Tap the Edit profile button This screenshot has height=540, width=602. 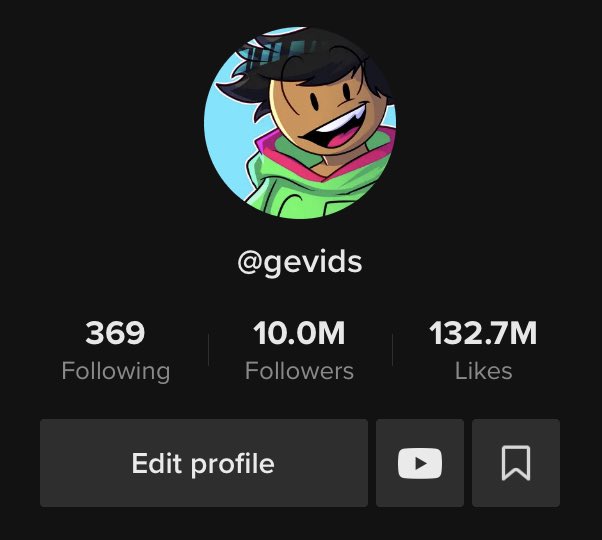pyautogui.click(x=203, y=463)
